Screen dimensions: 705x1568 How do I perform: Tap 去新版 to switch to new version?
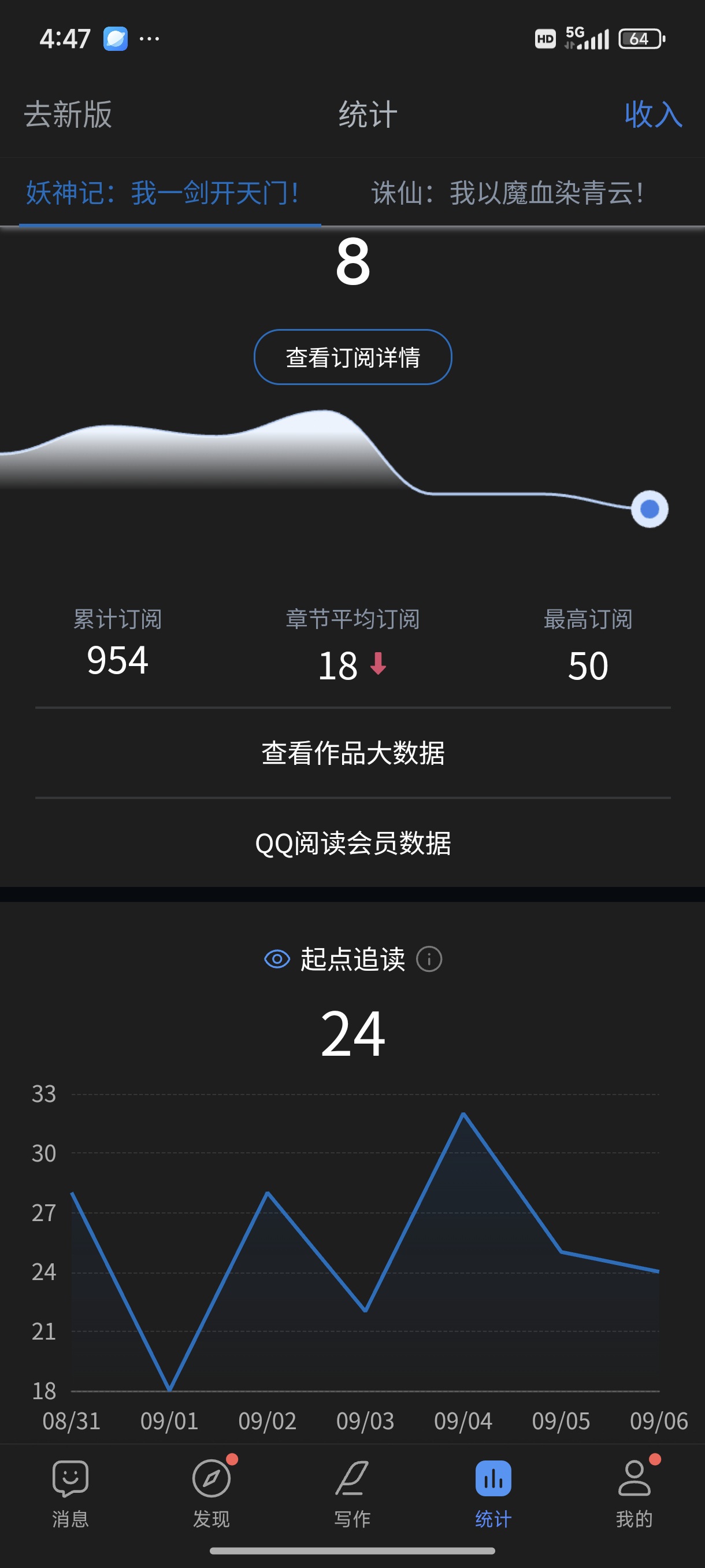tap(68, 114)
